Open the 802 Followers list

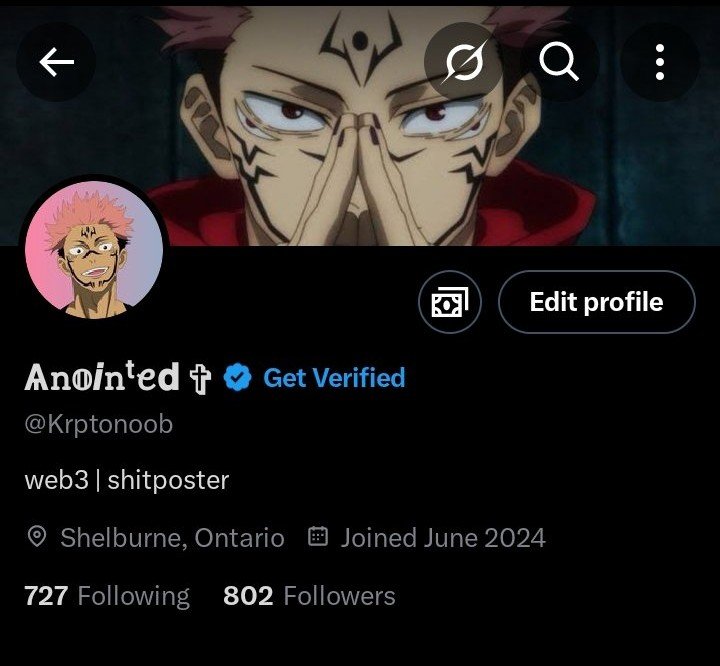(309, 596)
